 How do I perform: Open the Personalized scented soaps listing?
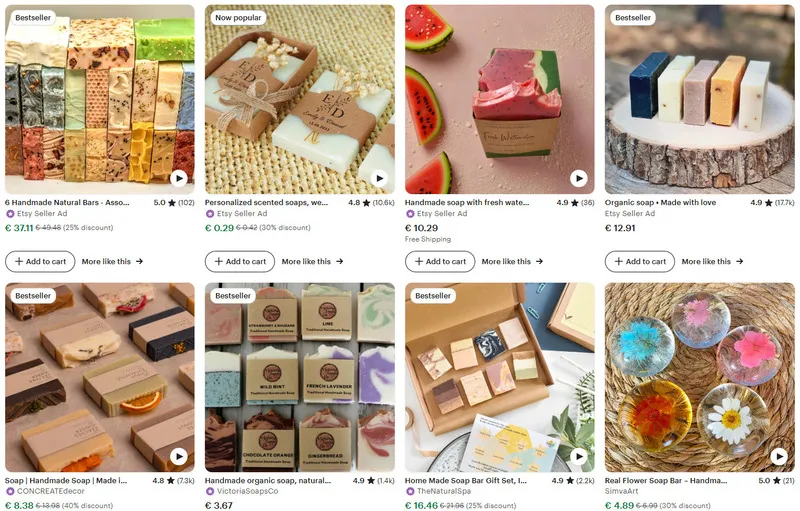pyautogui.click(x=266, y=202)
